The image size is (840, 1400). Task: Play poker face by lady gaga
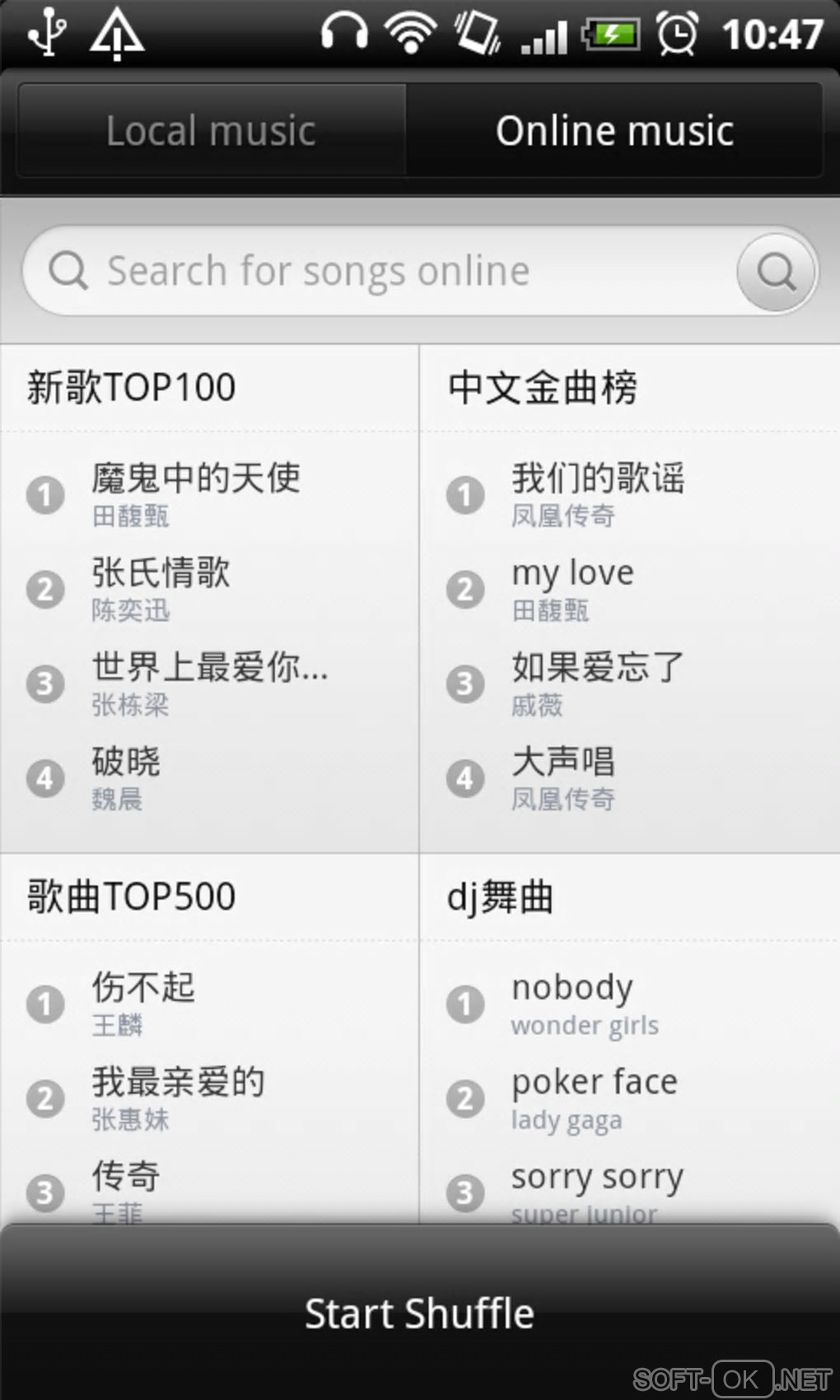click(x=595, y=1097)
